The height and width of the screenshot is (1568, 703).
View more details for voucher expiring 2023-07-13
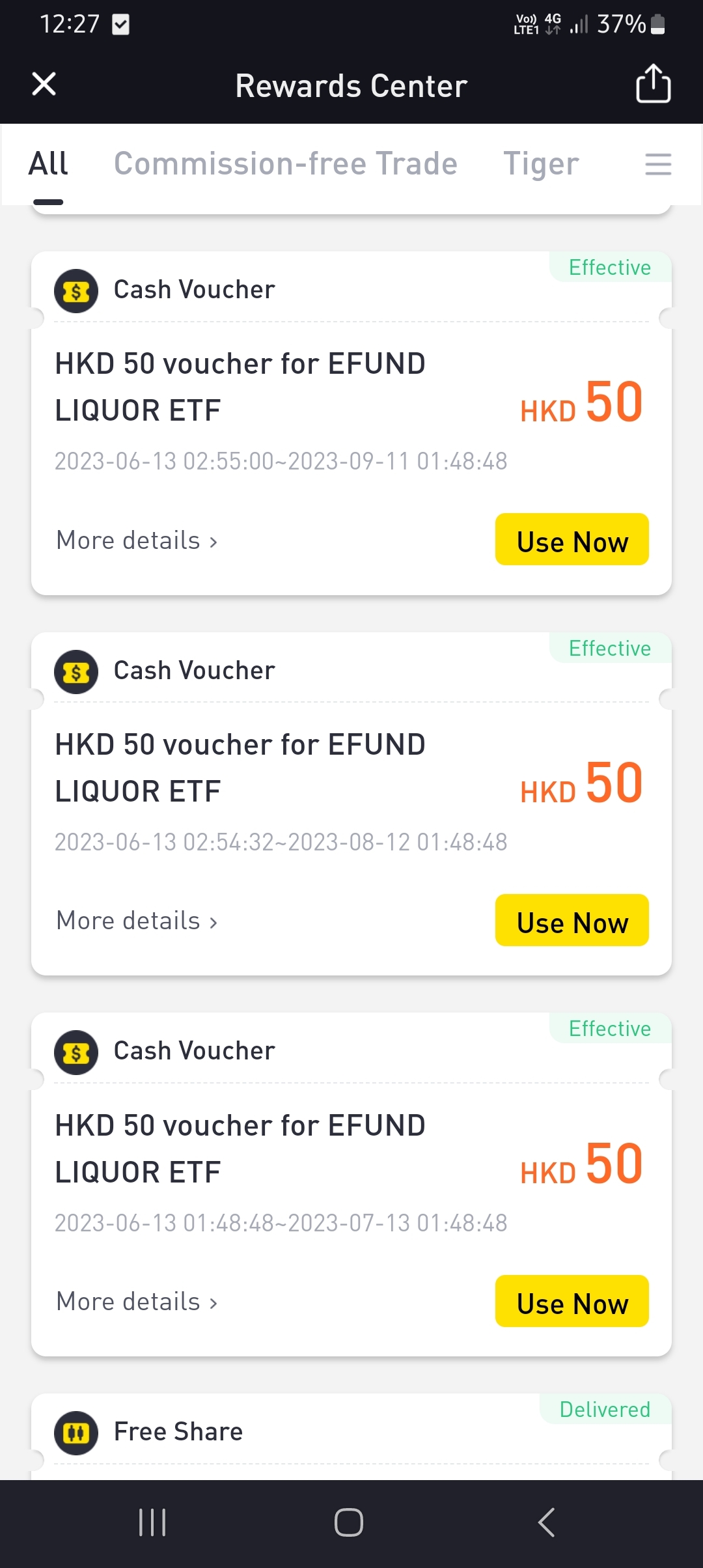[137, 1302]
